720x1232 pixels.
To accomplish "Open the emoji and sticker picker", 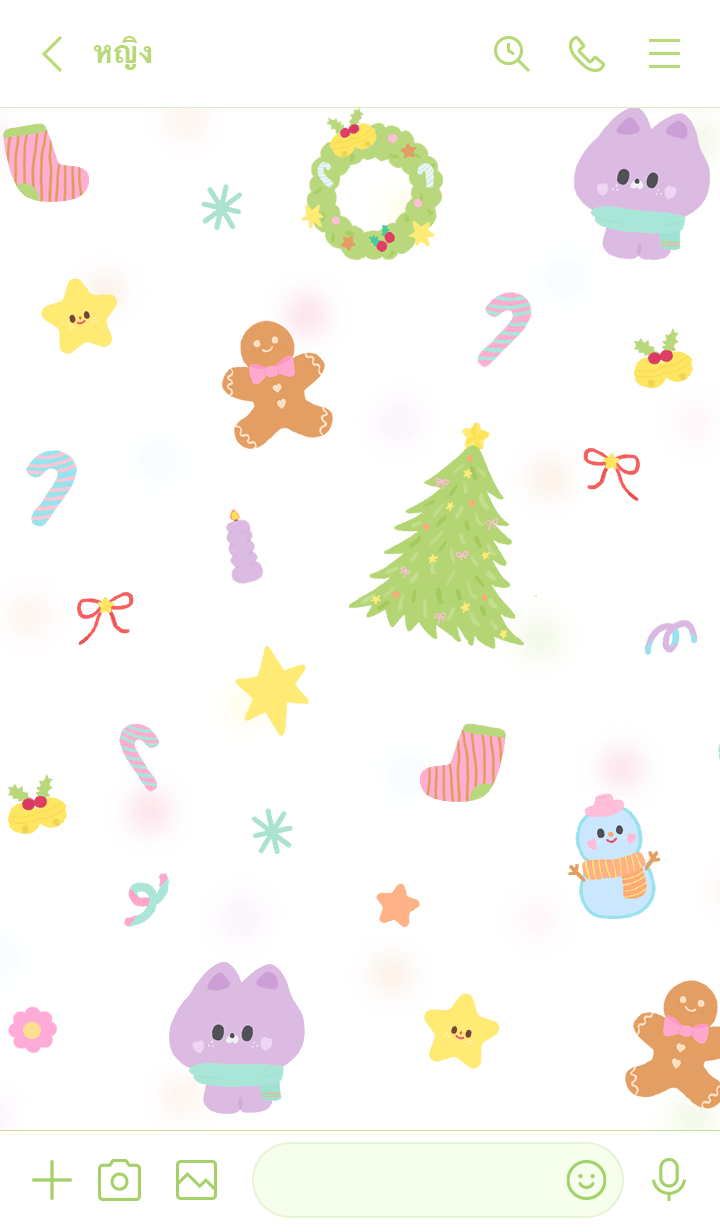I will pos(586,1180).
